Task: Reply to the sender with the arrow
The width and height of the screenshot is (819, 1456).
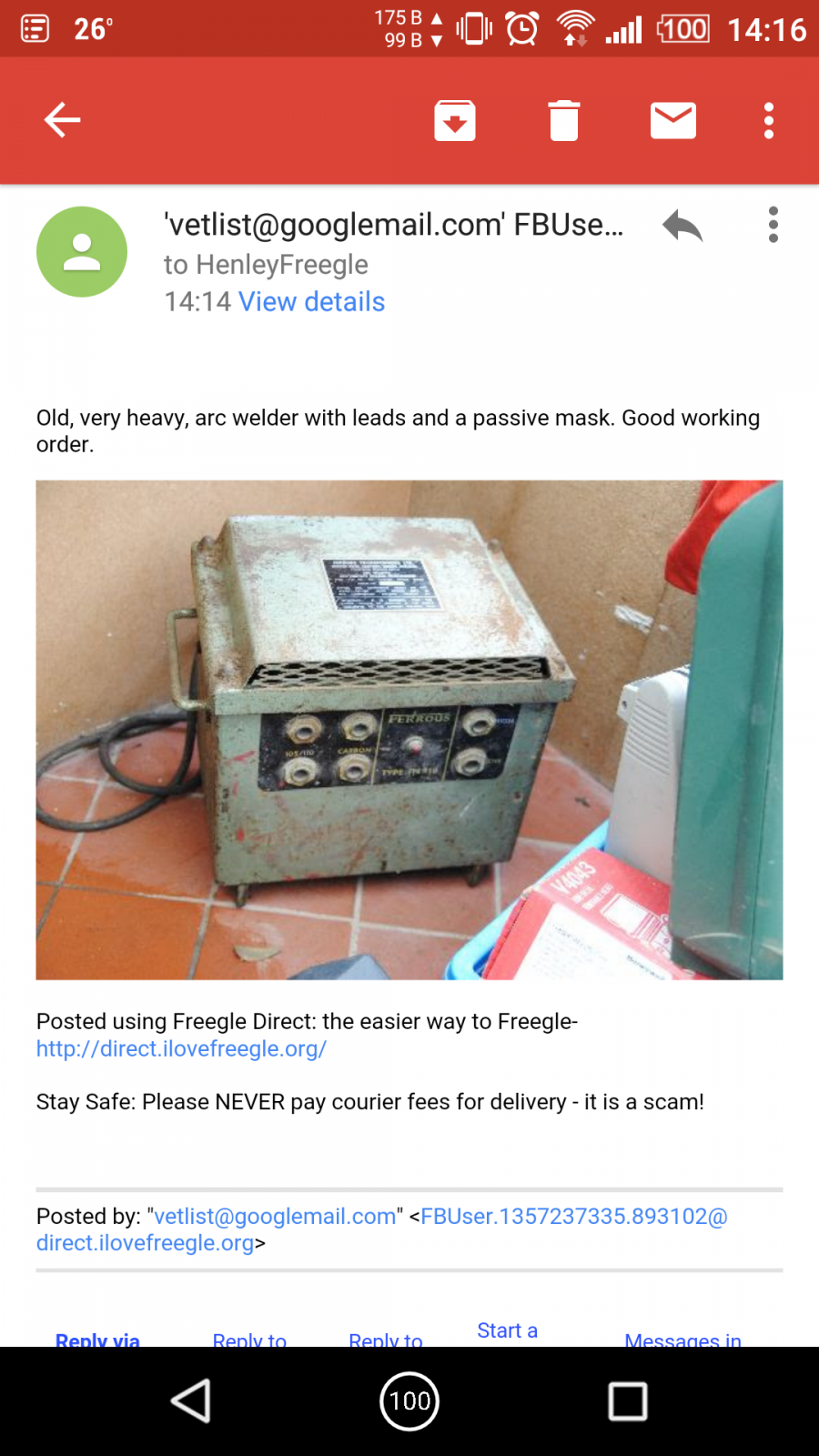Action: click(x=682, y=226)
